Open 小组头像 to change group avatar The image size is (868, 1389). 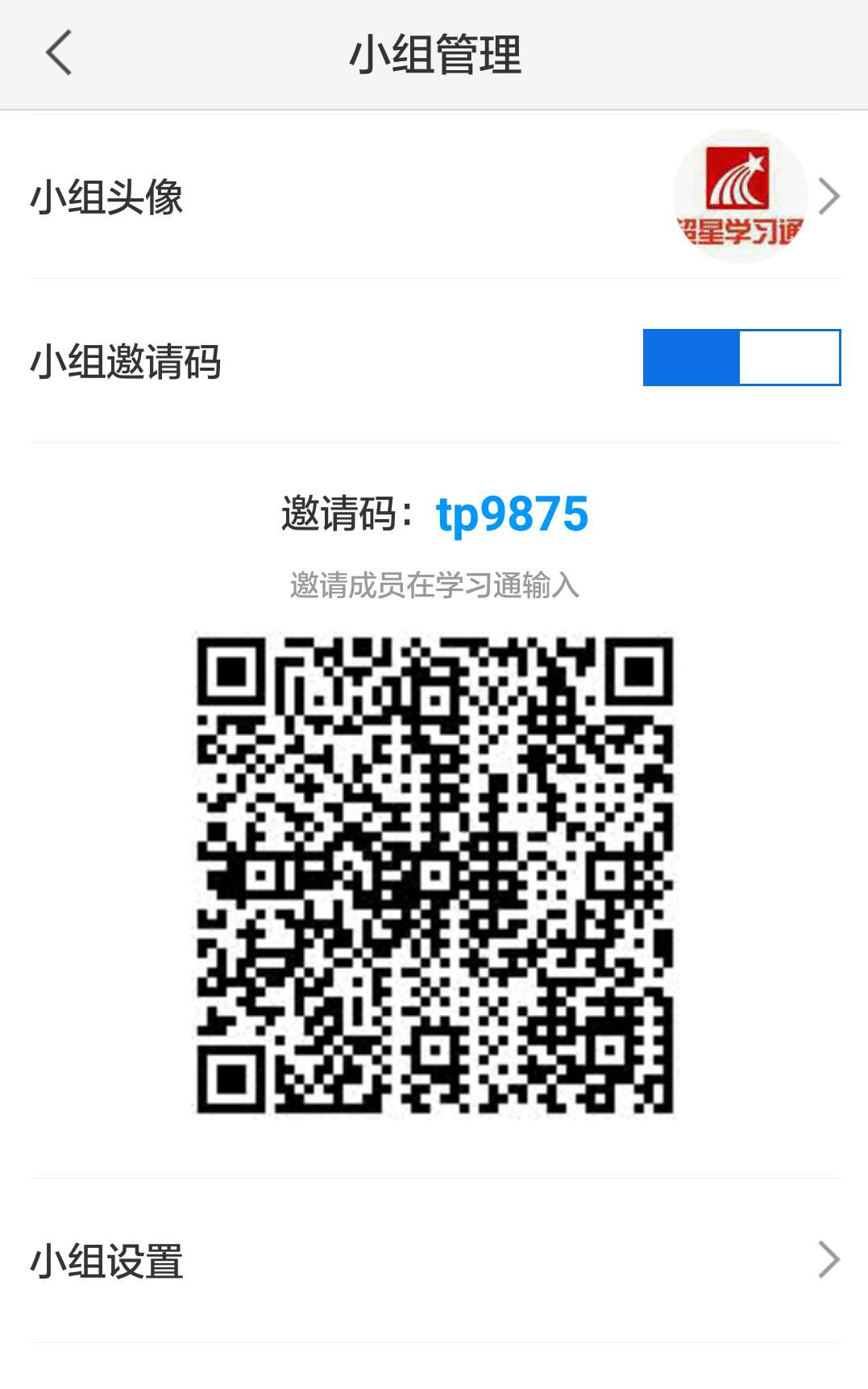click(434, 197)
